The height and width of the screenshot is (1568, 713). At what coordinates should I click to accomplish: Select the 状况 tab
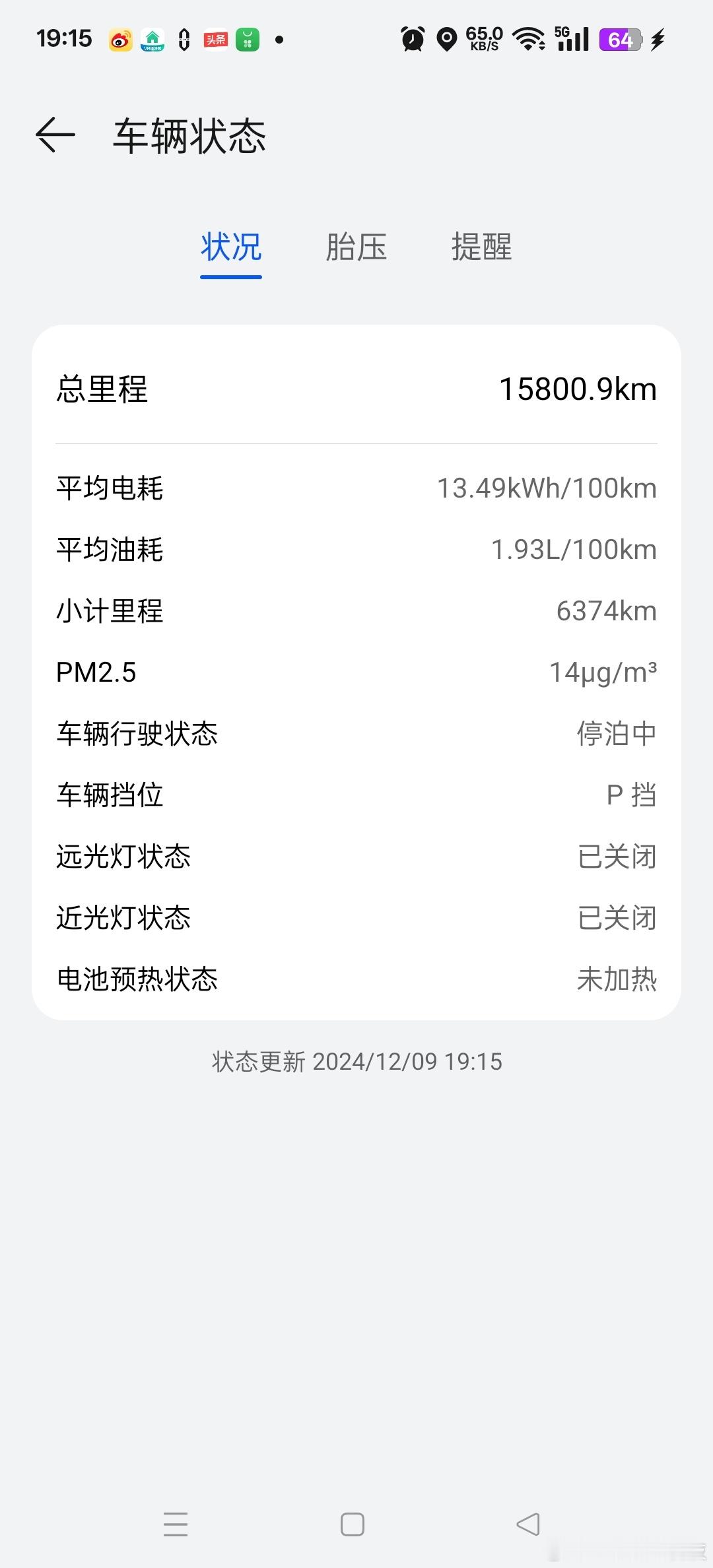(x=231, y=247)
